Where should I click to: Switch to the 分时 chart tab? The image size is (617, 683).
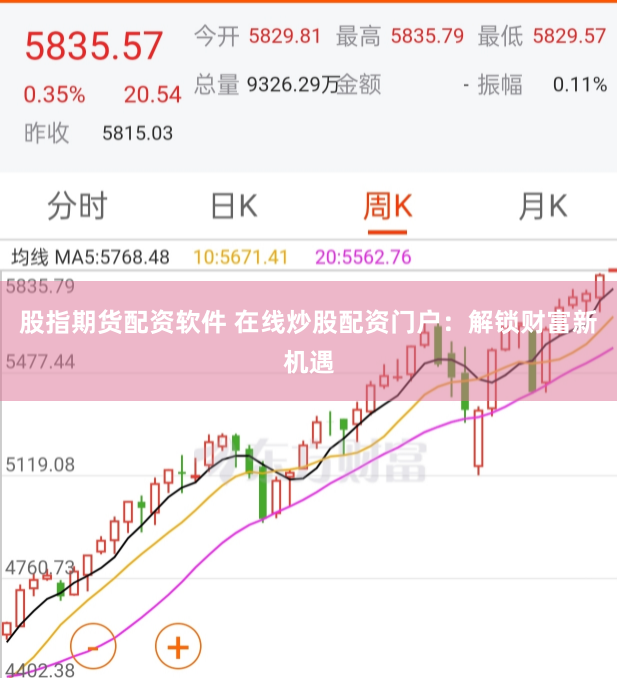coord(77,206)
